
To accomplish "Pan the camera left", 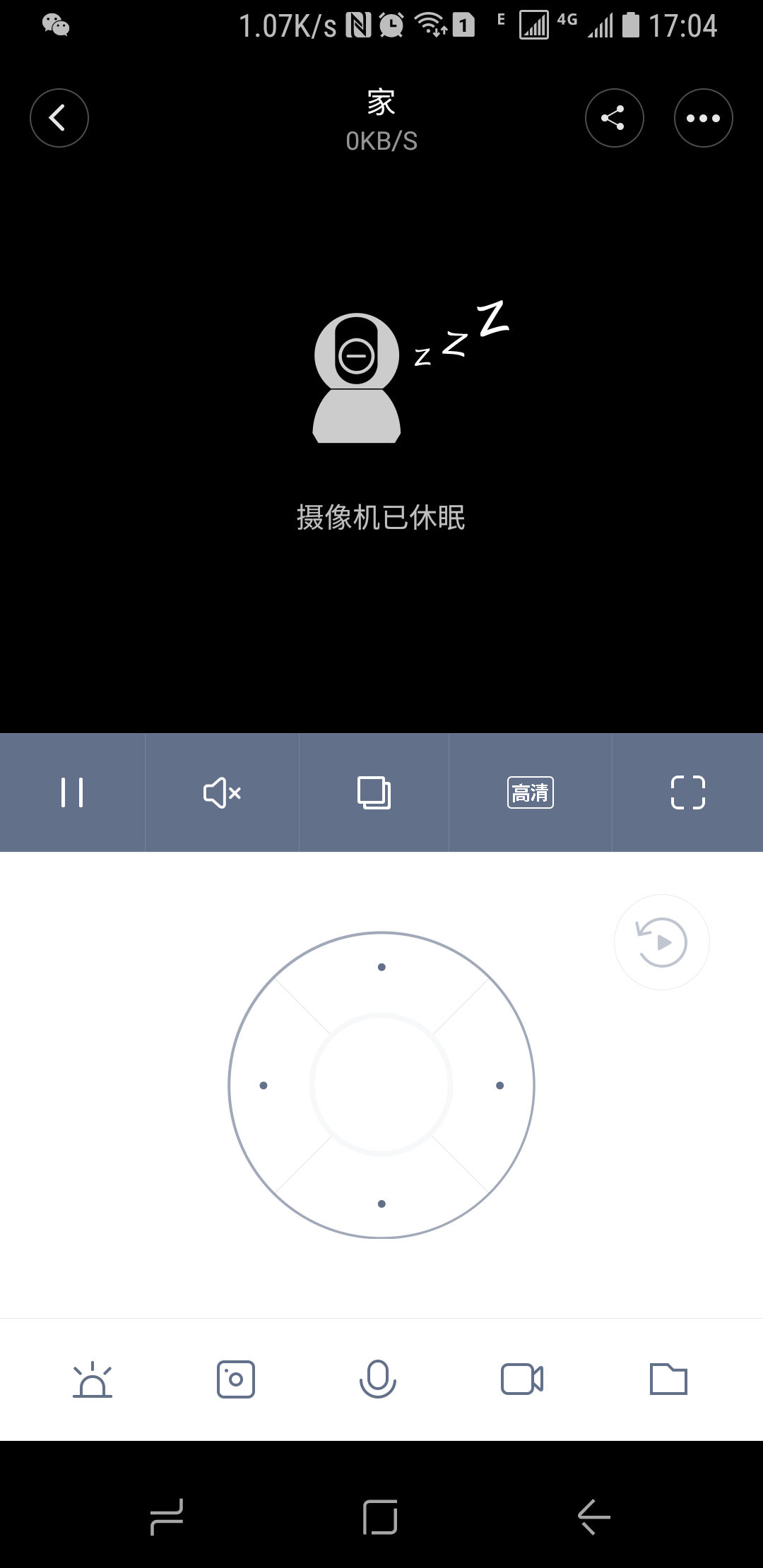I will click(264, 1086).
